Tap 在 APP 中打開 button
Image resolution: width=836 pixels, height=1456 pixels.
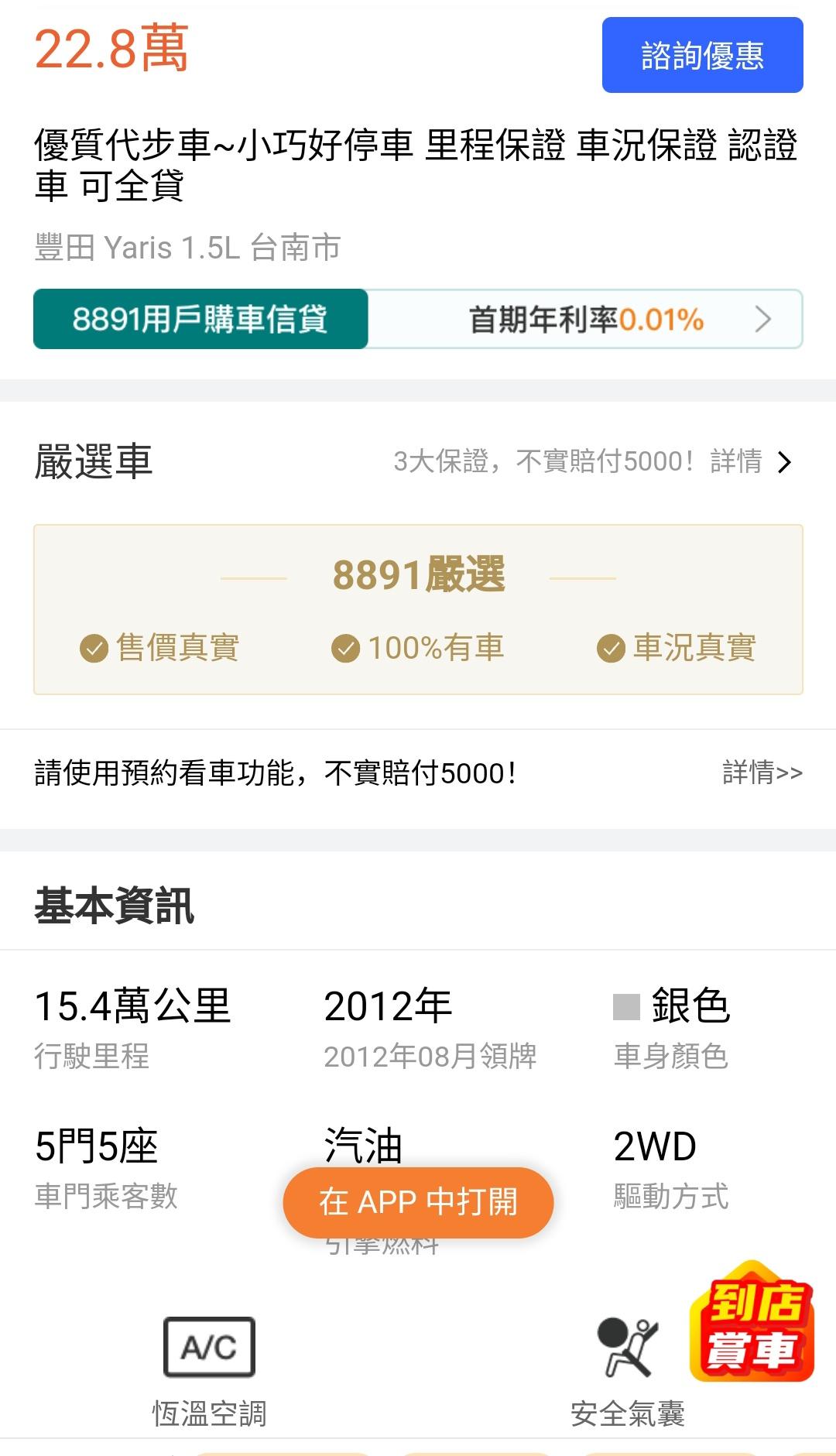point(418,1202)
